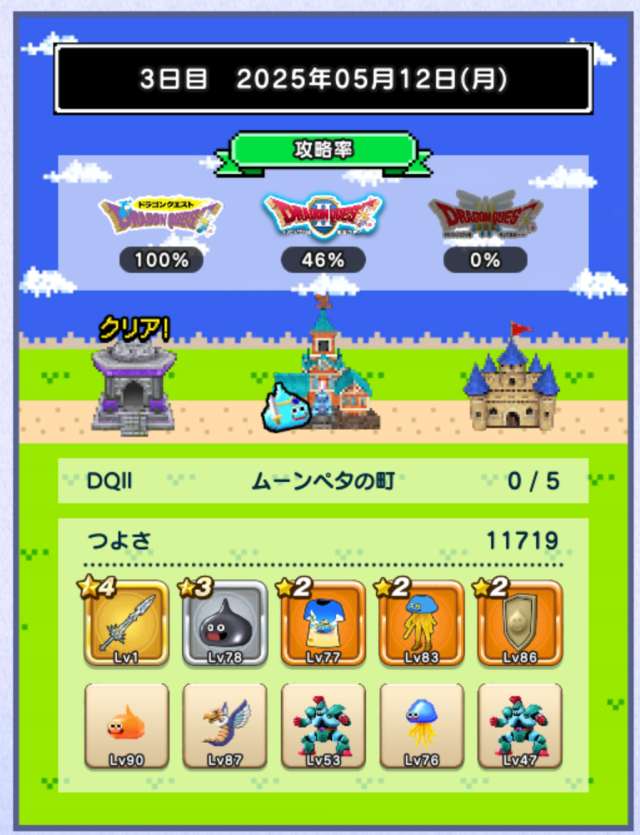The height and width of the screenshot is (835, 640).
Task: Choose the winged bird monster Lv87
Action: click(224, 725)
